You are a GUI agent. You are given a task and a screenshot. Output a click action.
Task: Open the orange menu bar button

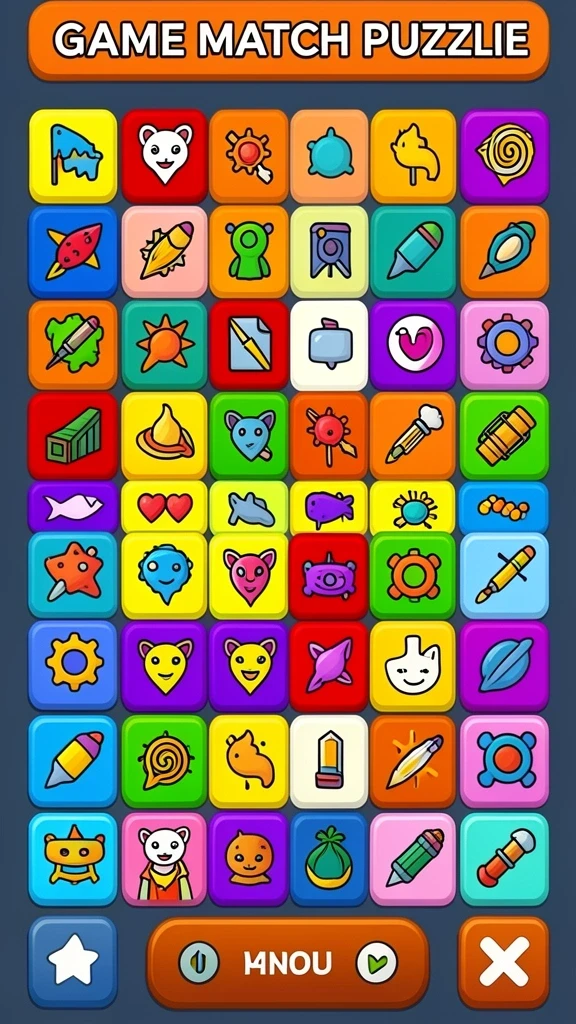click(288, 963)
